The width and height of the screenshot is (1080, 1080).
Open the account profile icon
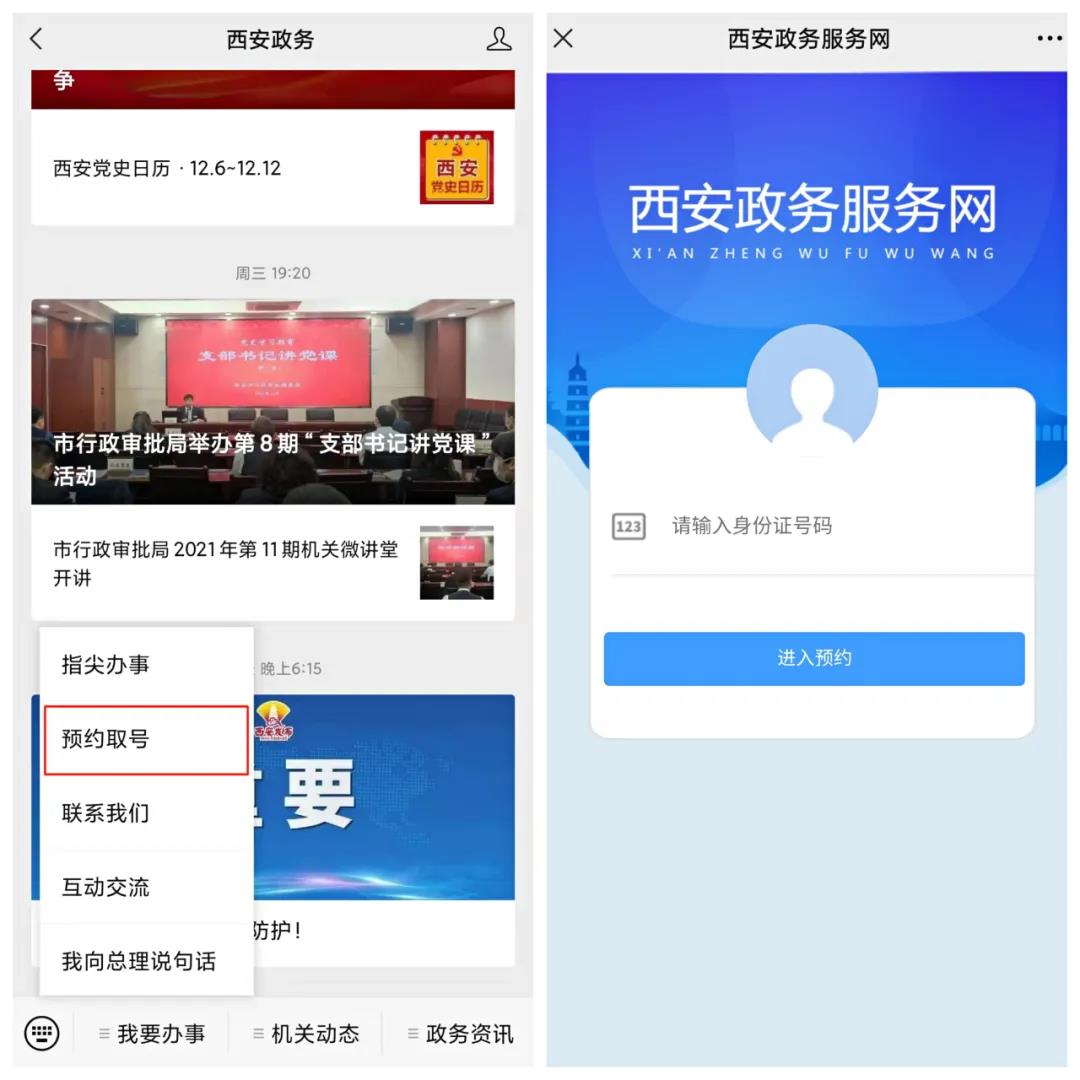click(498, 39)
